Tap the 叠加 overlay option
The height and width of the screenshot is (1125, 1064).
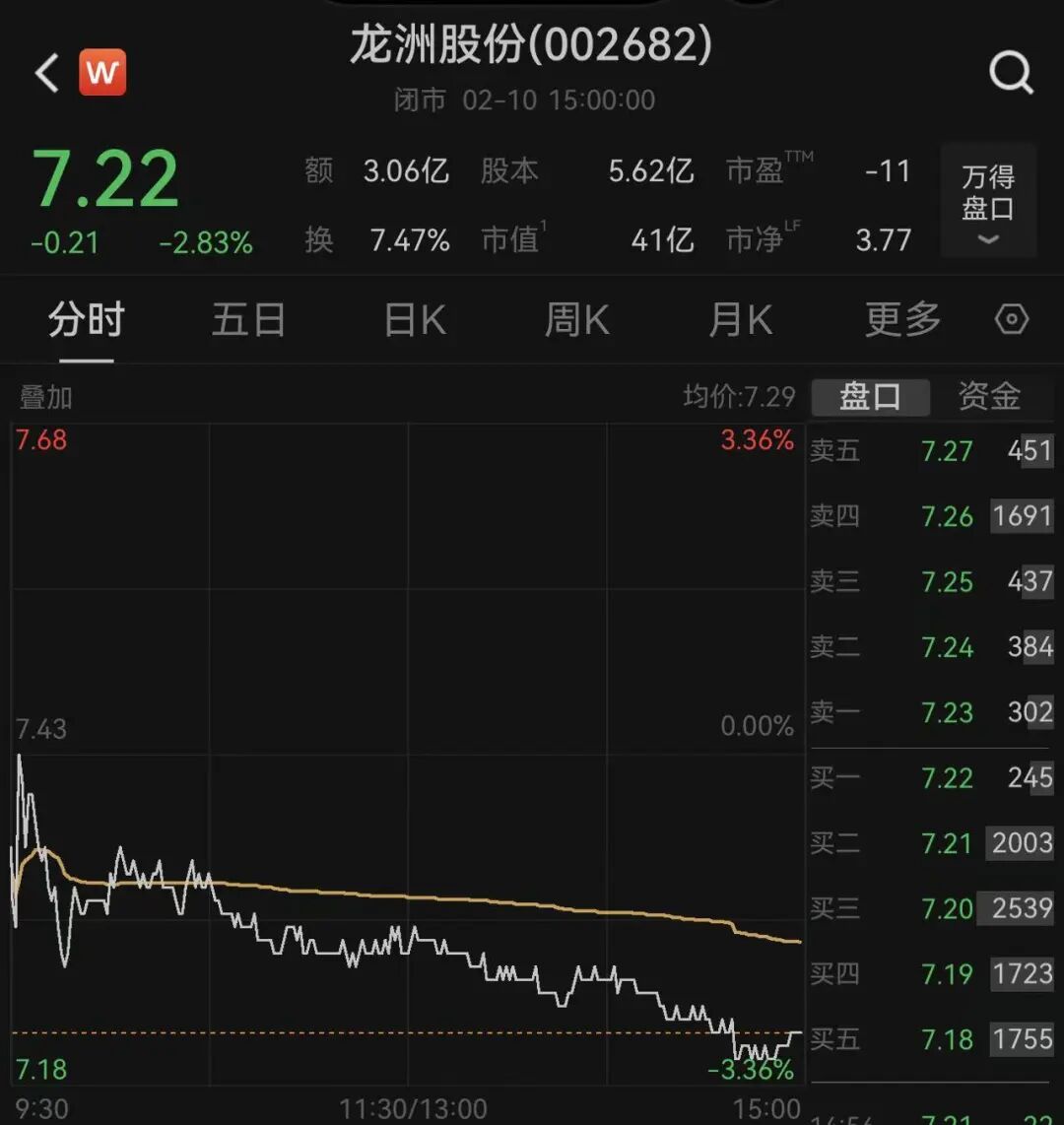tap(46, 398)
